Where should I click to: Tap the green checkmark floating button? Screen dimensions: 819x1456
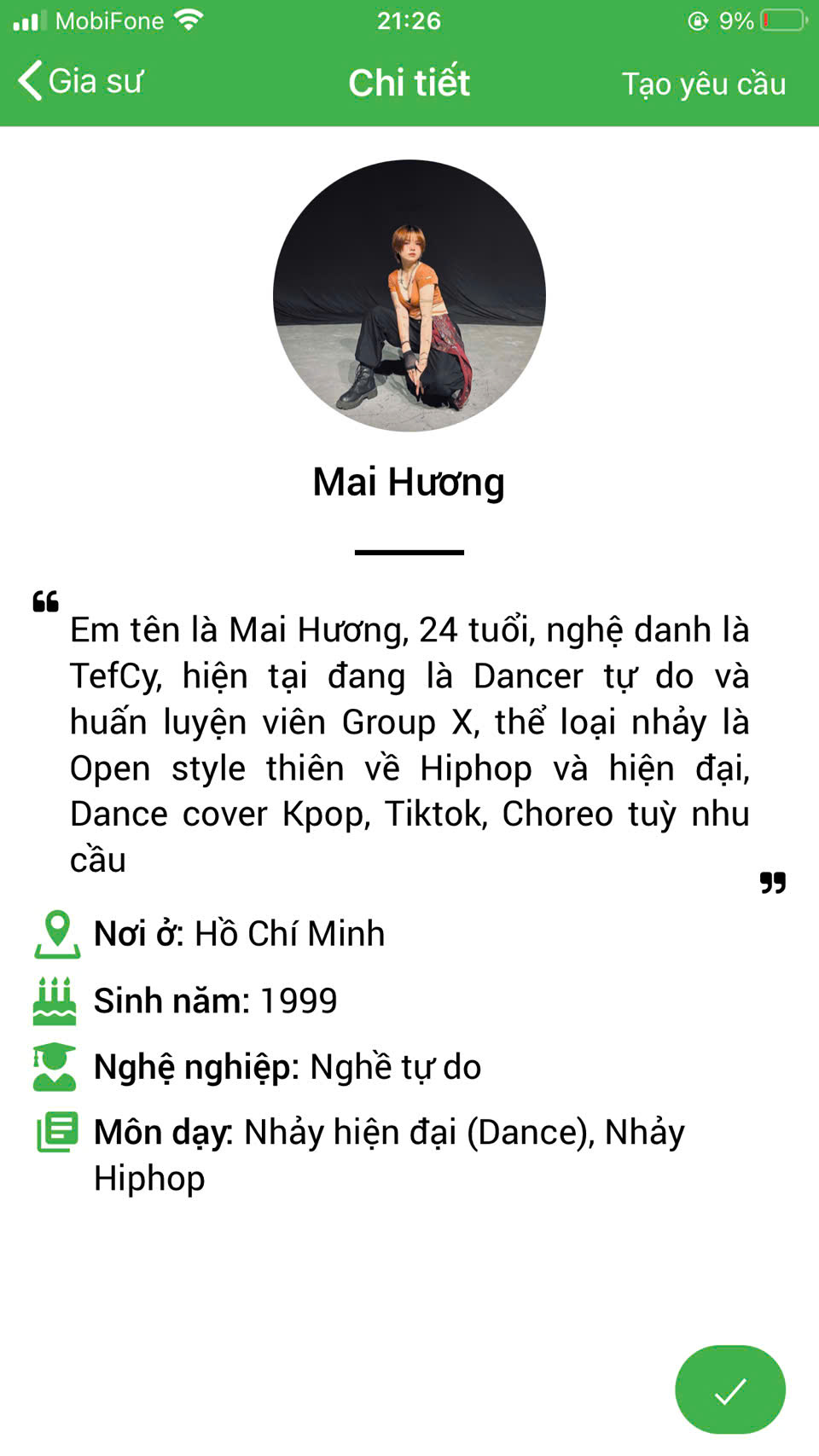pos(729,1390)
